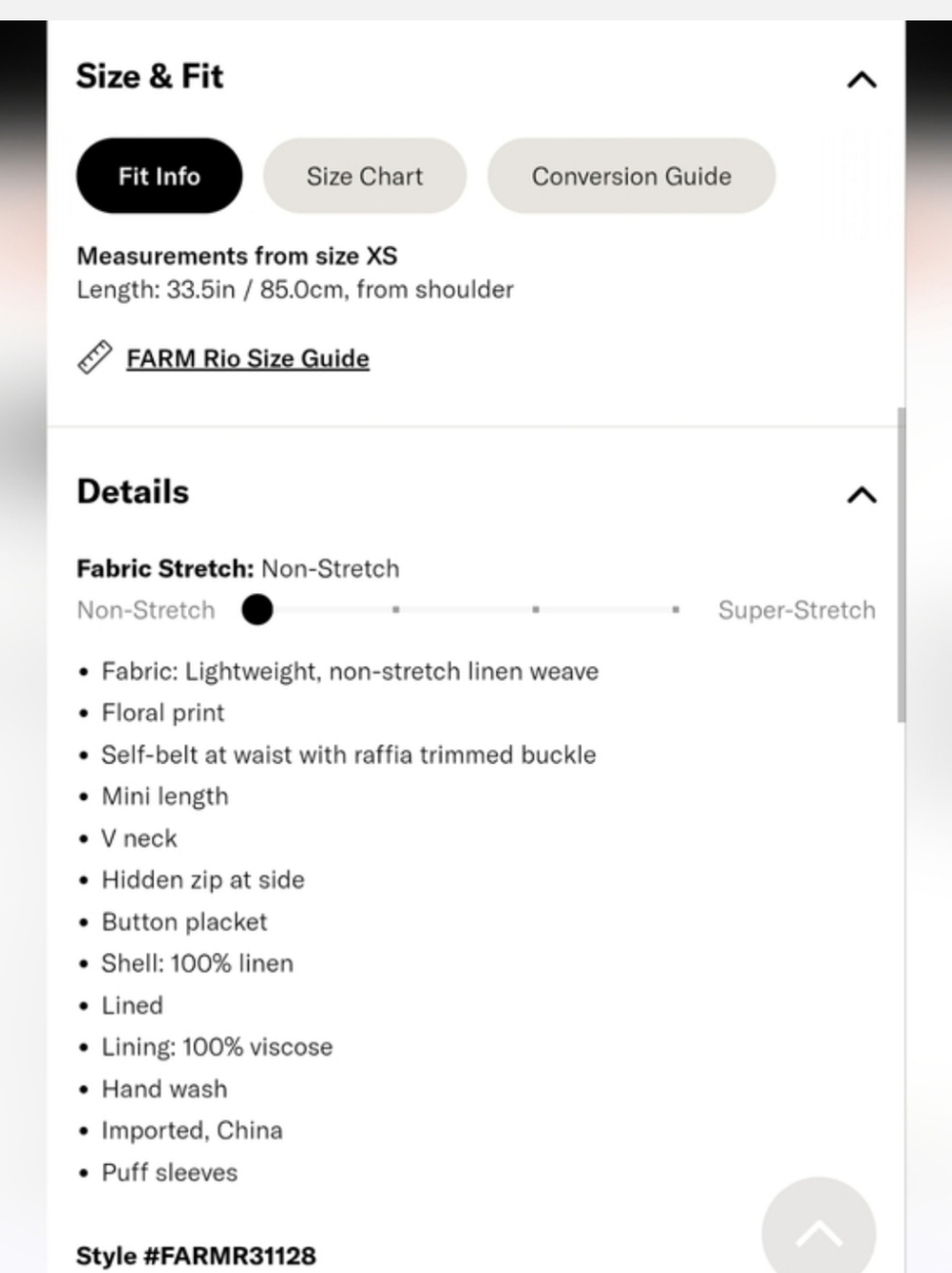This screenshot has height=1273, width=952.
Task: Select the Fit Info tab
Action: pyautogui.click(x=159, y=177)
